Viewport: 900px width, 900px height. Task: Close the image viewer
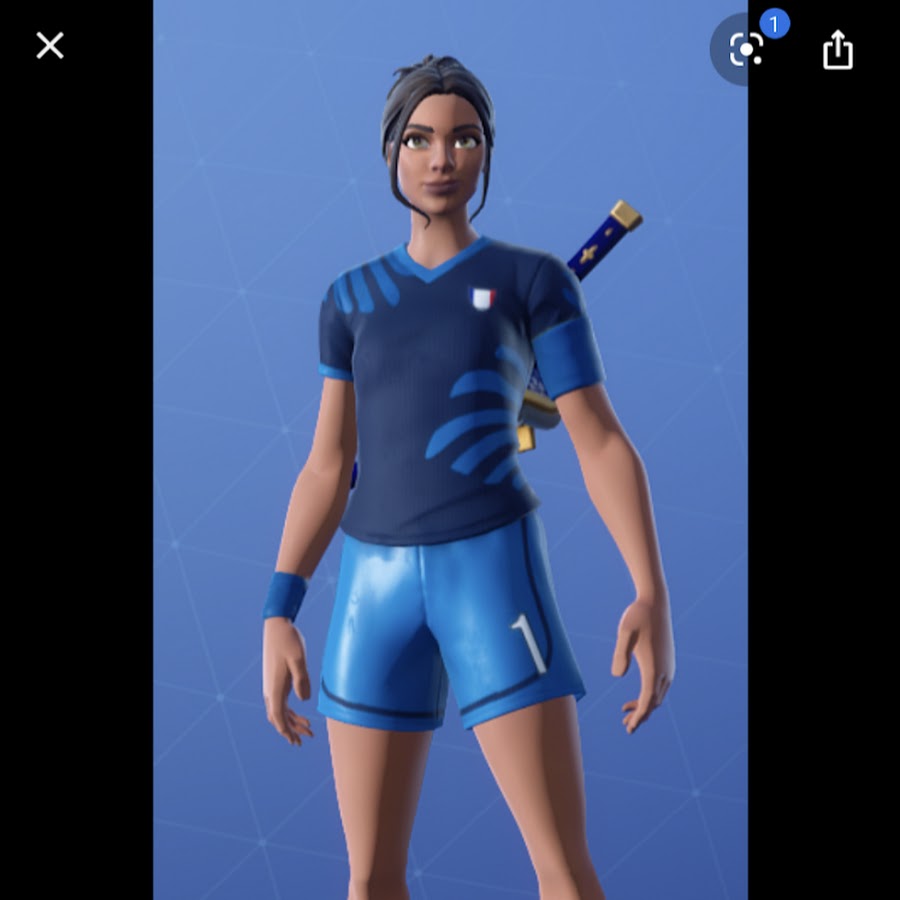pos(49,45)
